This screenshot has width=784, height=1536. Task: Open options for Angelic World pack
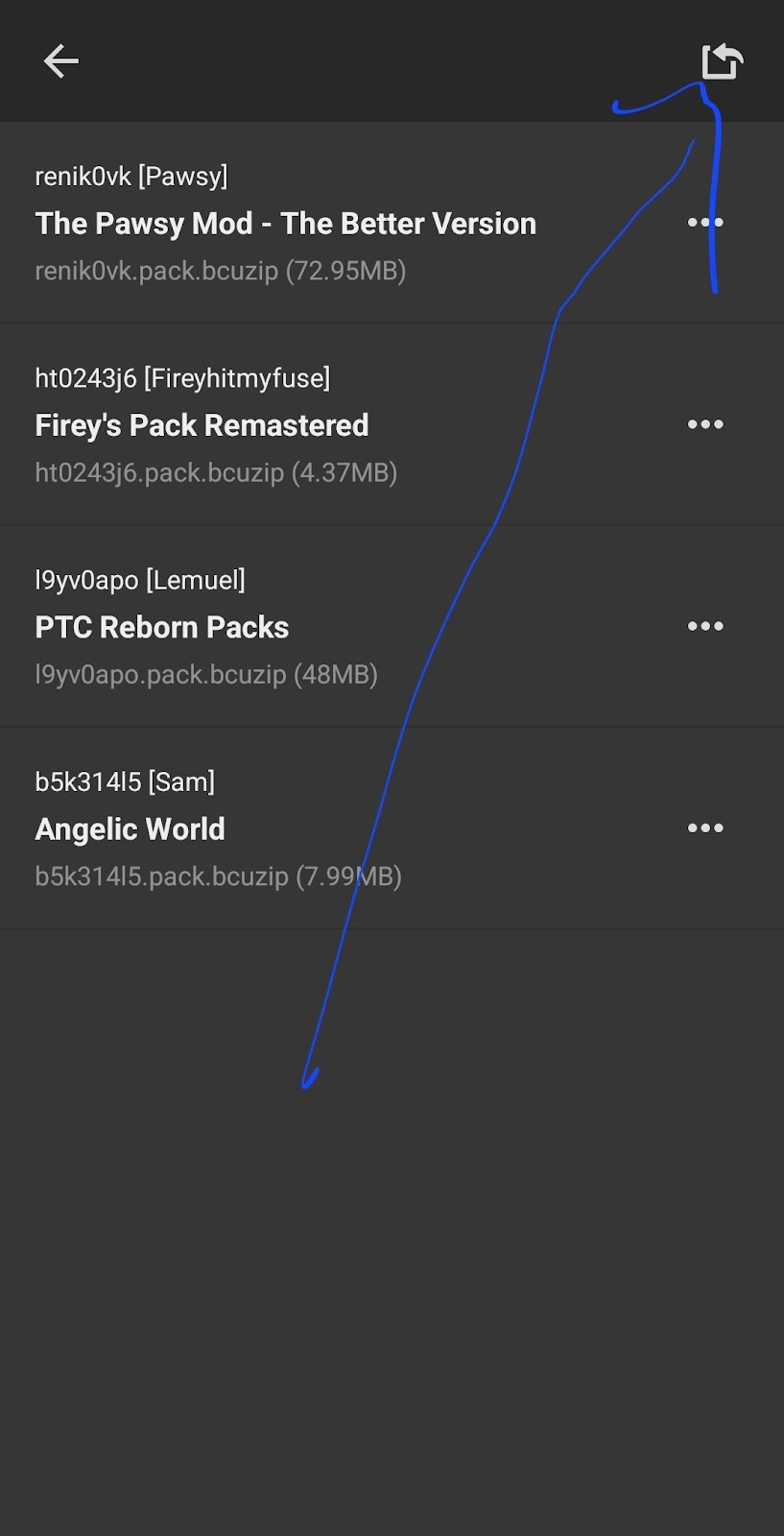pyautogui.click(x=705, y=828)
